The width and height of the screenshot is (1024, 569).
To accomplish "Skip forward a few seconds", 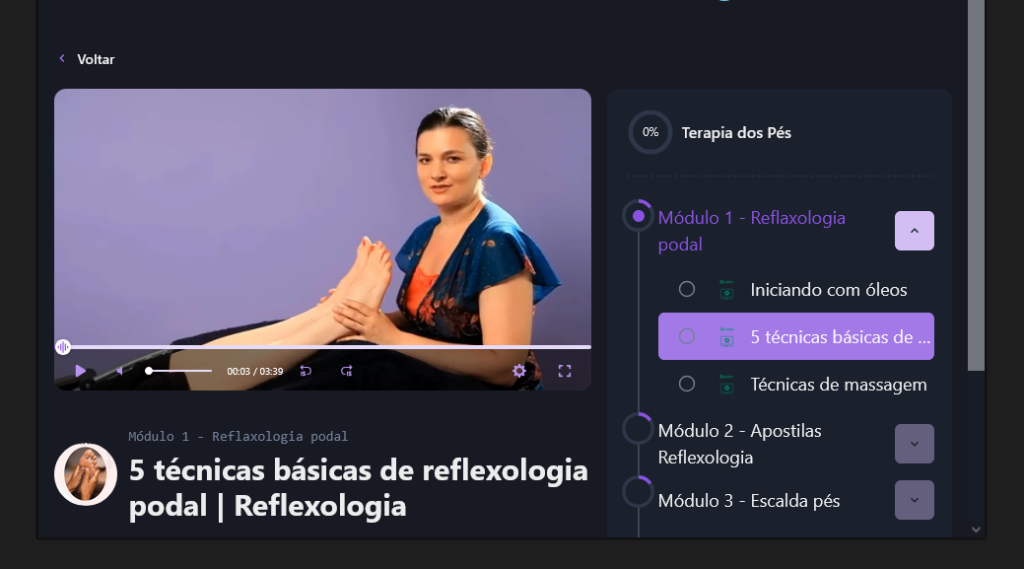I will pos(346,371).
